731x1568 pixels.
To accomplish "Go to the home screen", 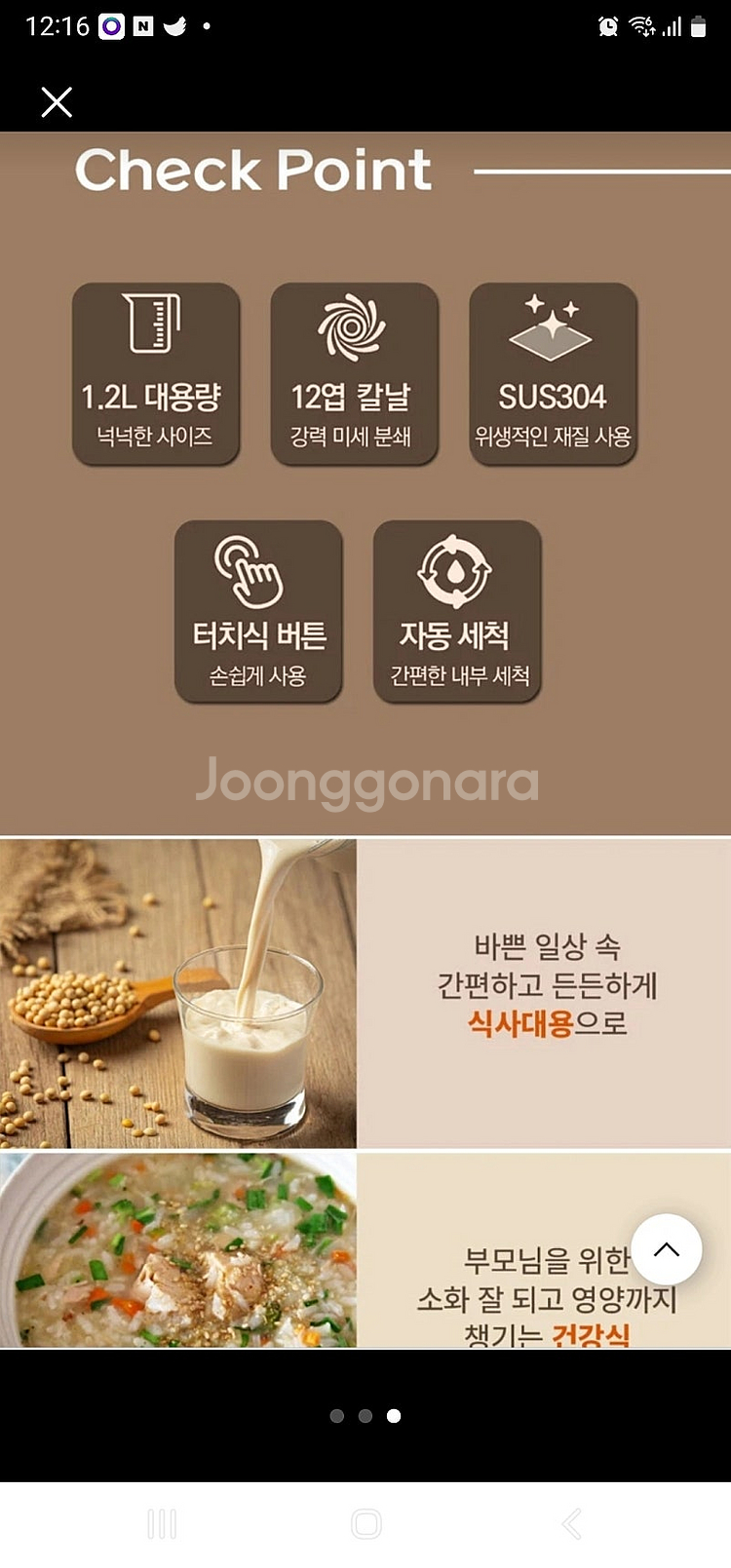I will (x=366, y=1523).
